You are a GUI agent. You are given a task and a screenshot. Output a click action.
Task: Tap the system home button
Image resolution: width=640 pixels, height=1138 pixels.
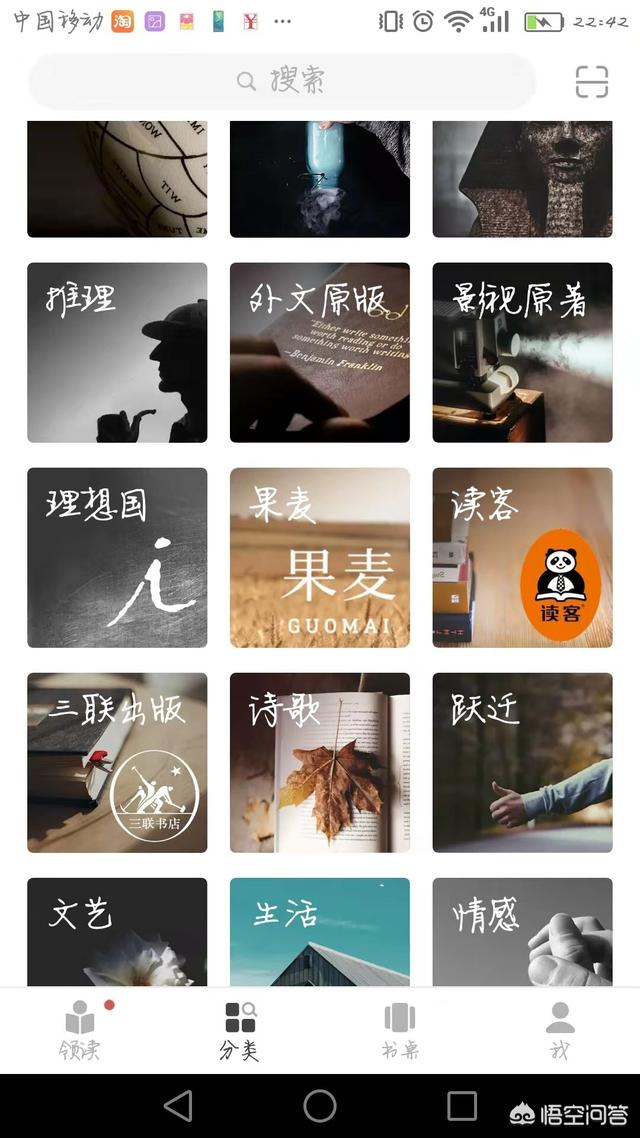[x=320, y=1105]
